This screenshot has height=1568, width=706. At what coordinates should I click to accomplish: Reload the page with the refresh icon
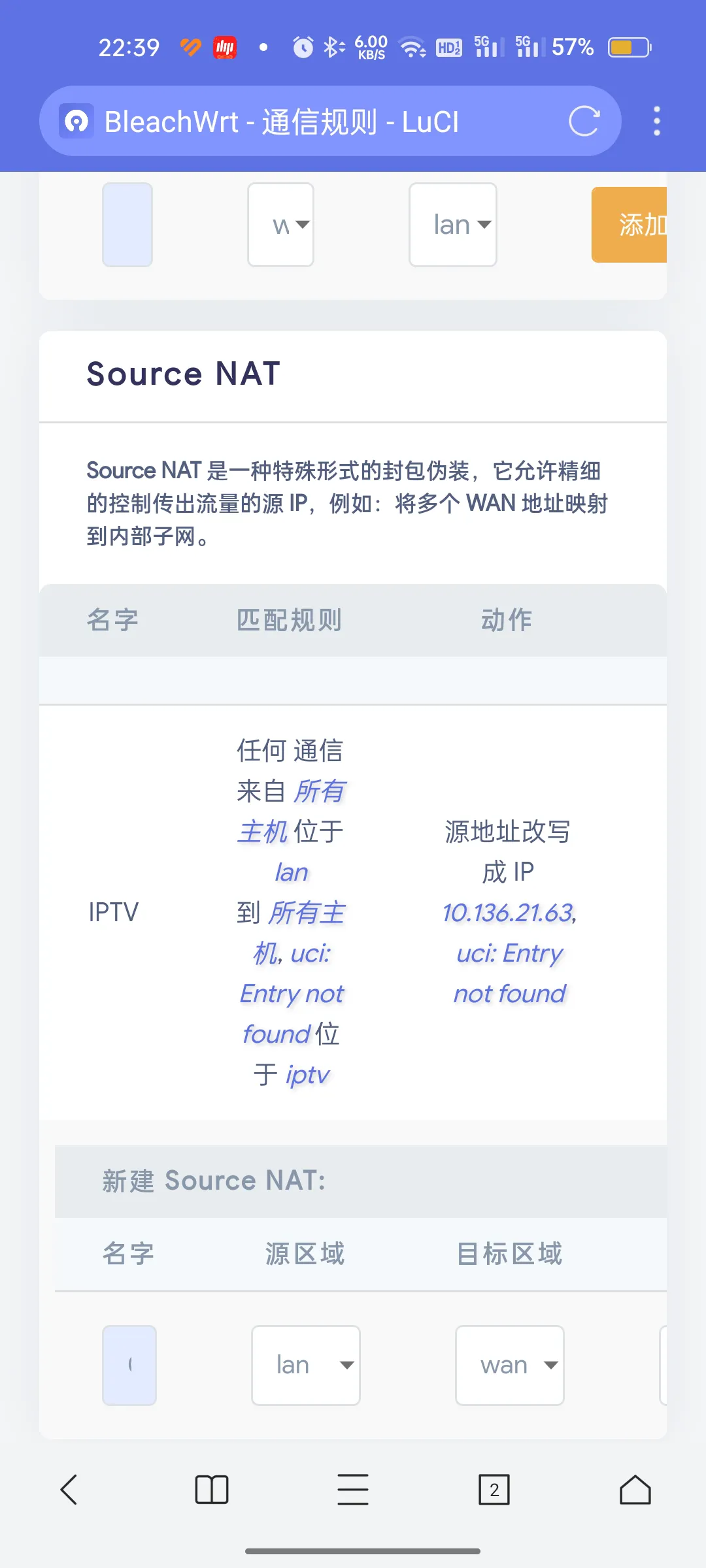point(584,122)
